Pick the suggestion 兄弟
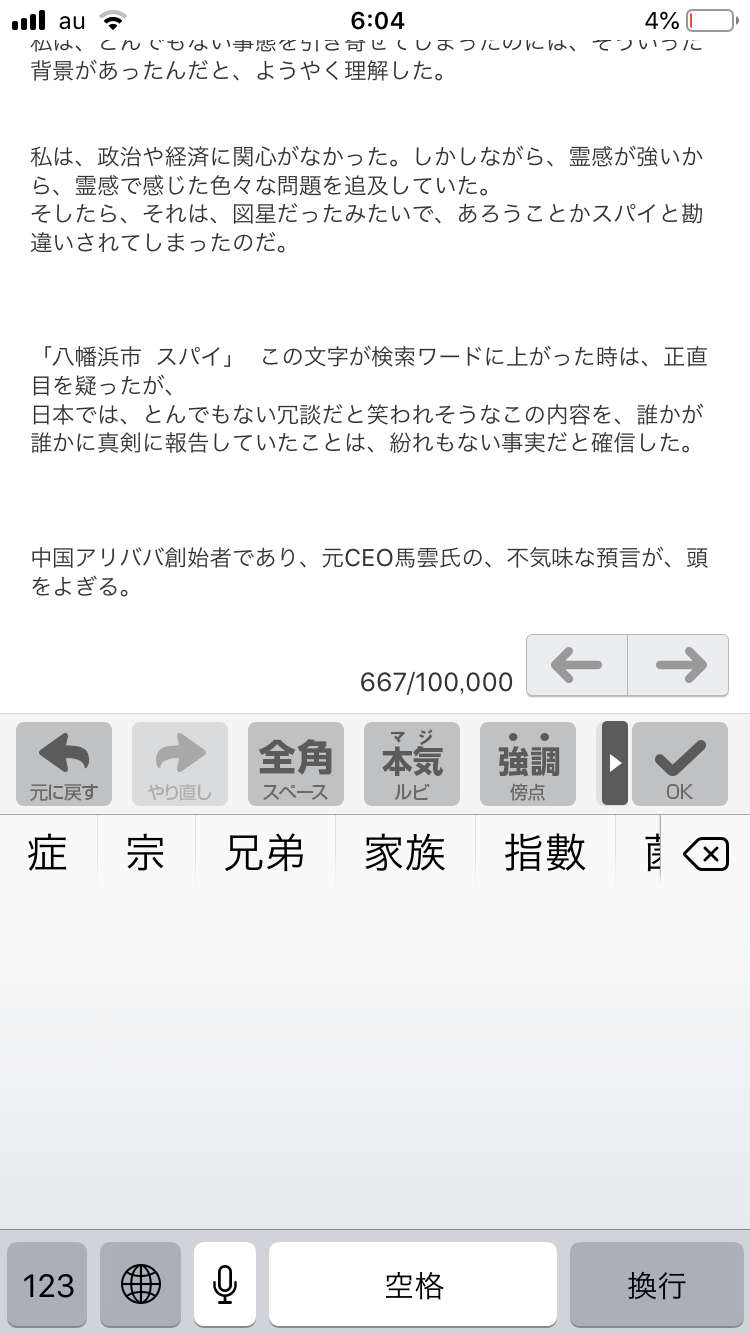Screen dimensions: 750x1334 (x=265, y=853)
